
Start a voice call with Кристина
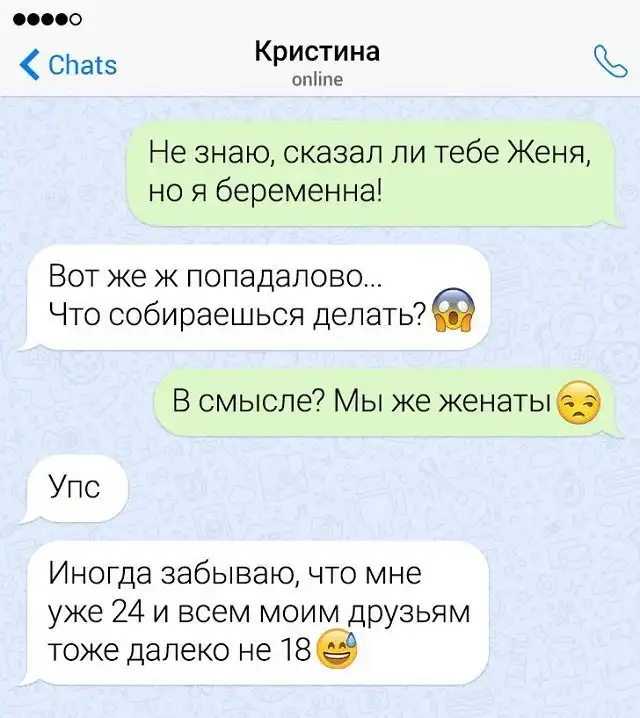[608, 63]
